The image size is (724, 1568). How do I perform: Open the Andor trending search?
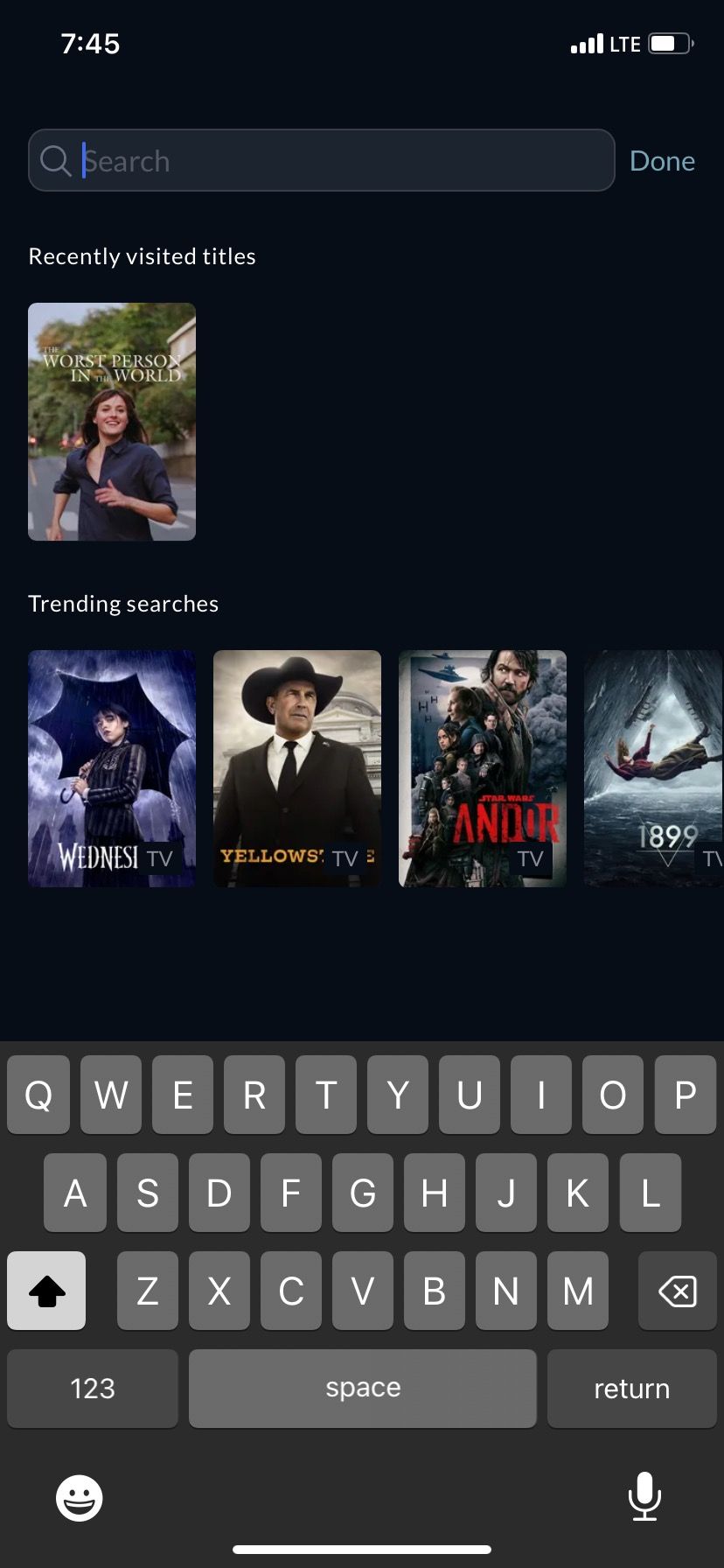tap(483, 768)
